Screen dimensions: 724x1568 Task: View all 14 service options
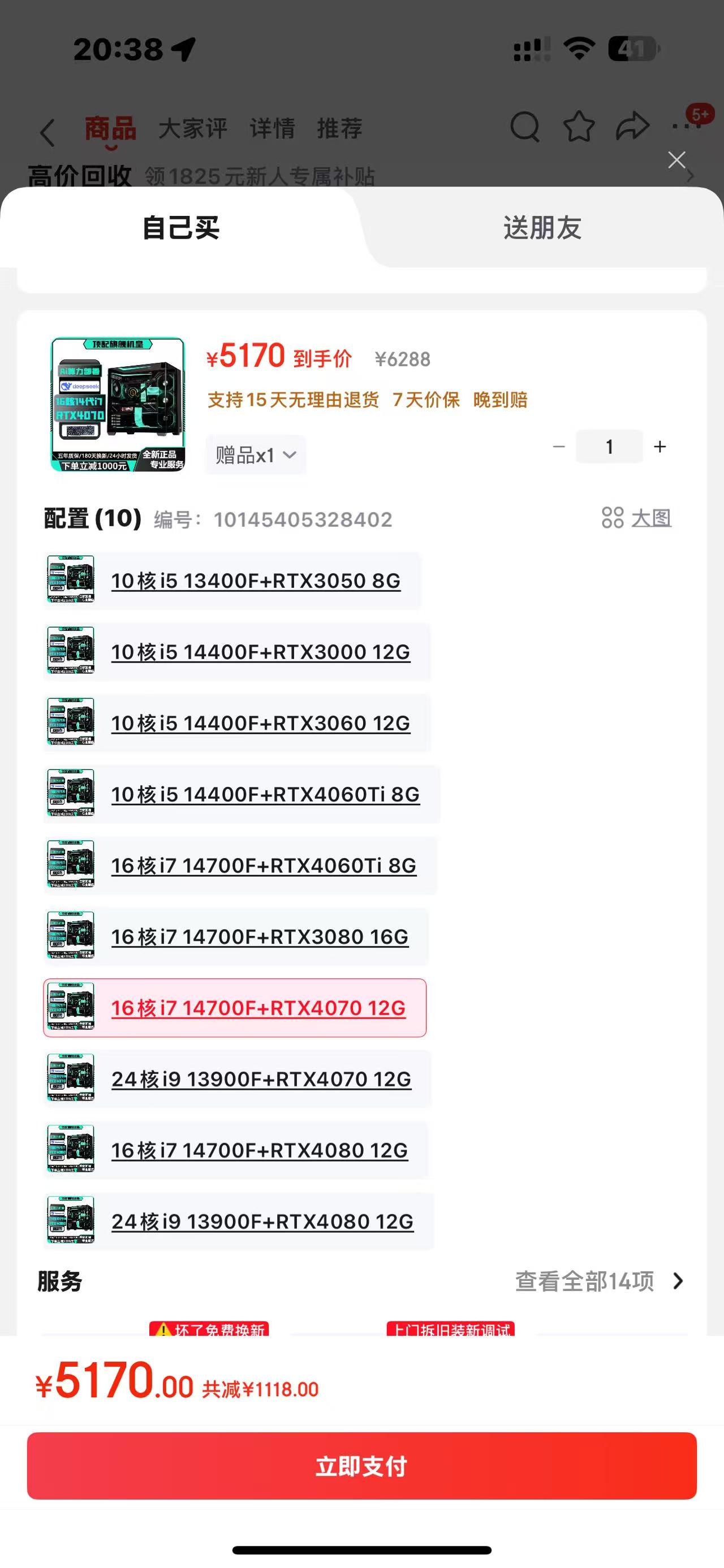click(600, 1281)
